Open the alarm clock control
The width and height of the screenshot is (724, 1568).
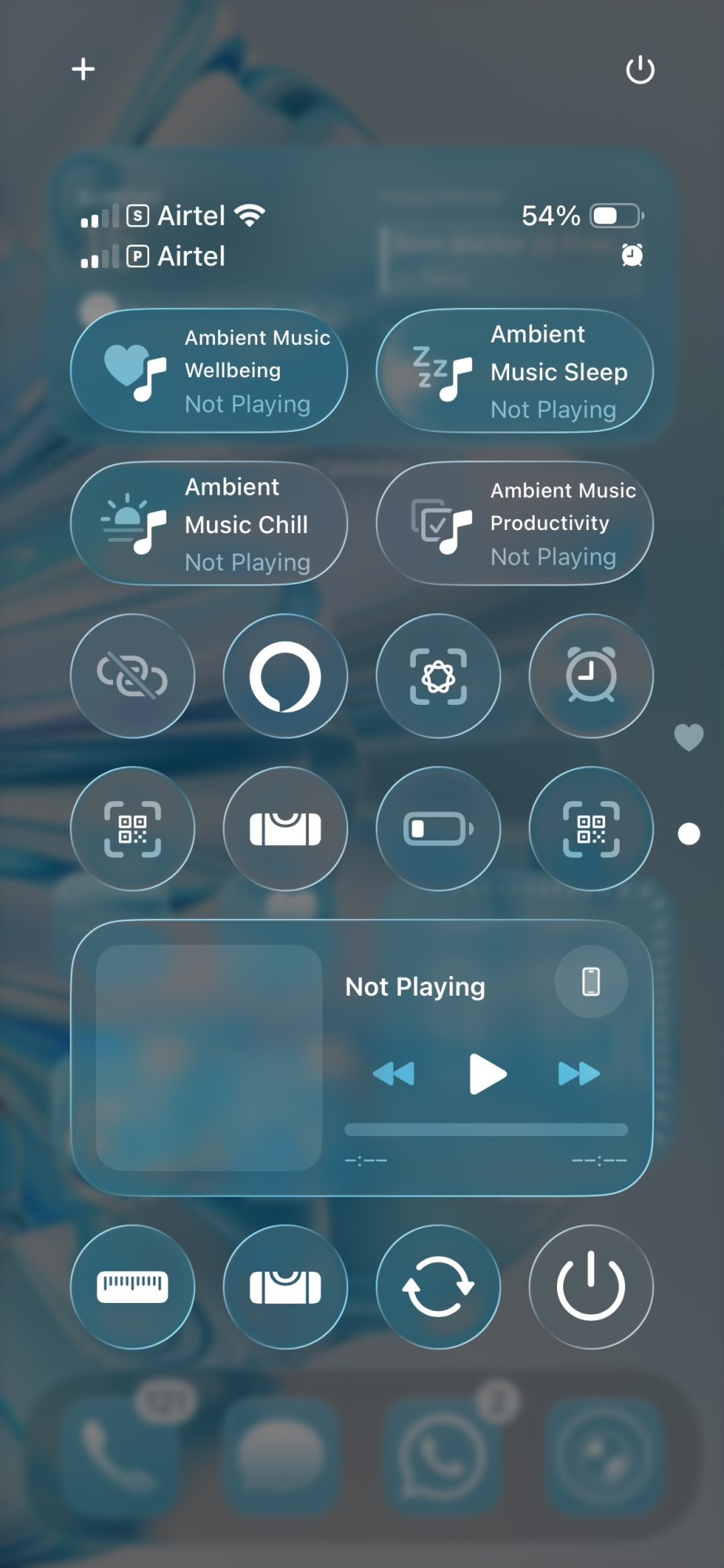tap(591, 676)
